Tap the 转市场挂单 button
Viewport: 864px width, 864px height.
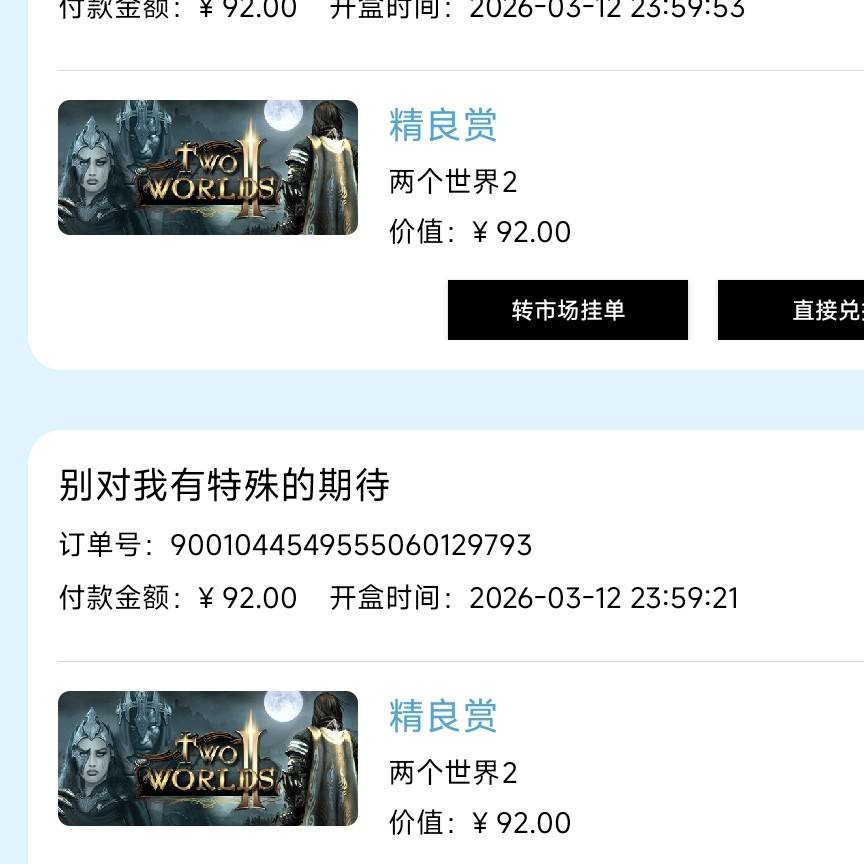(567, 310)
